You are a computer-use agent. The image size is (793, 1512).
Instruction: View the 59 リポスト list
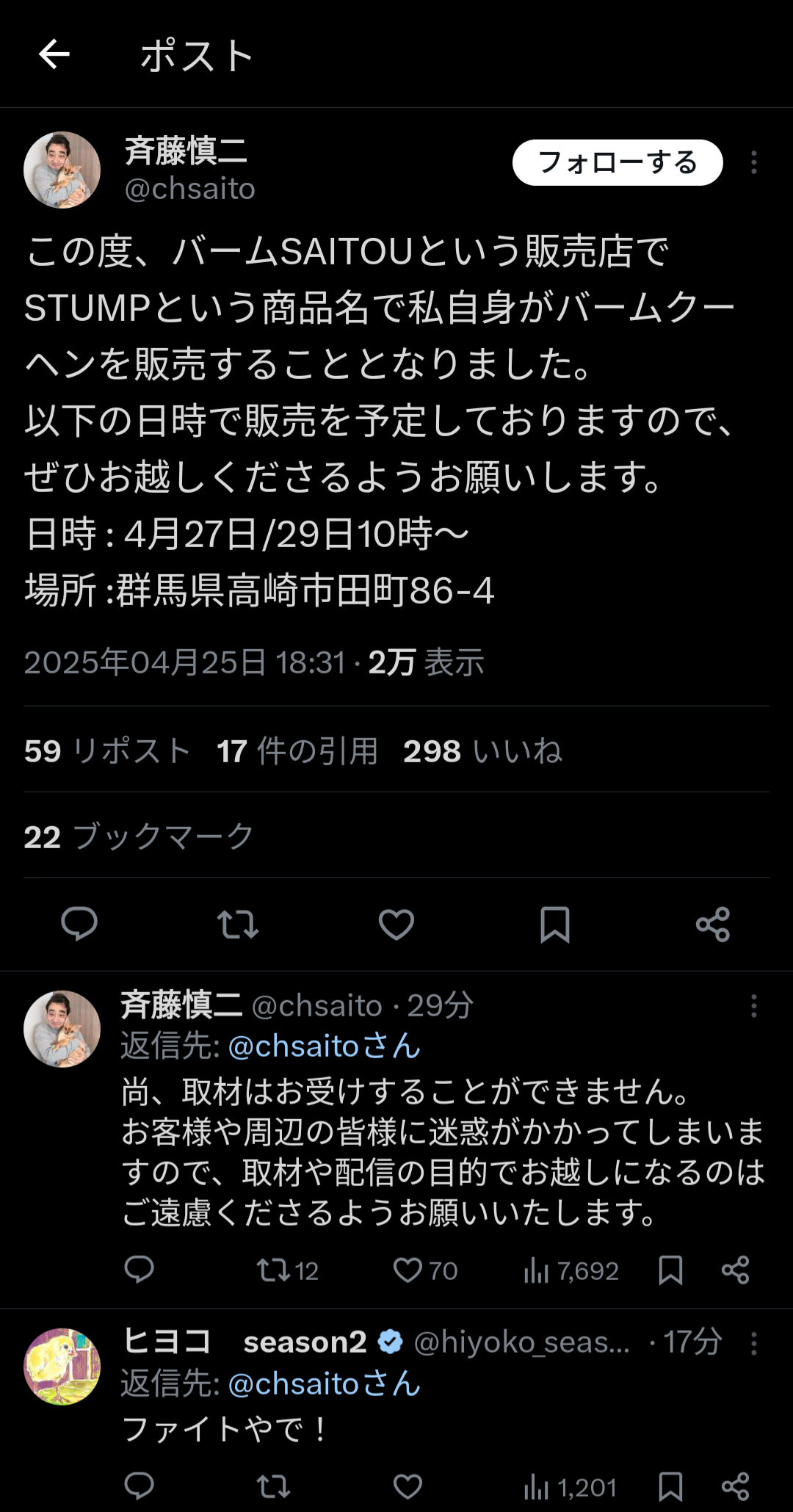point(107,751)
